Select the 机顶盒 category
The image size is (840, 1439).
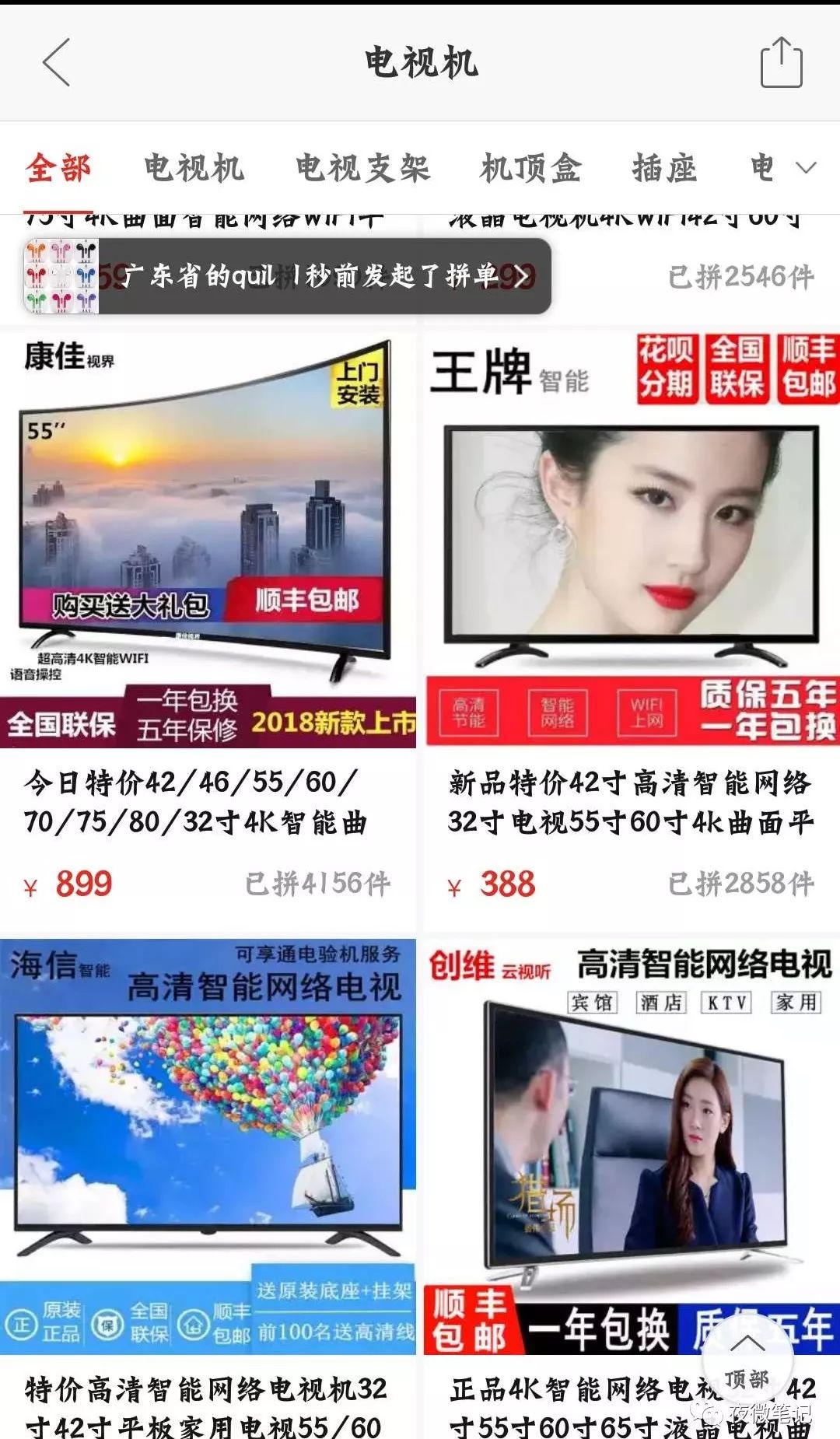tap(530, 167)
